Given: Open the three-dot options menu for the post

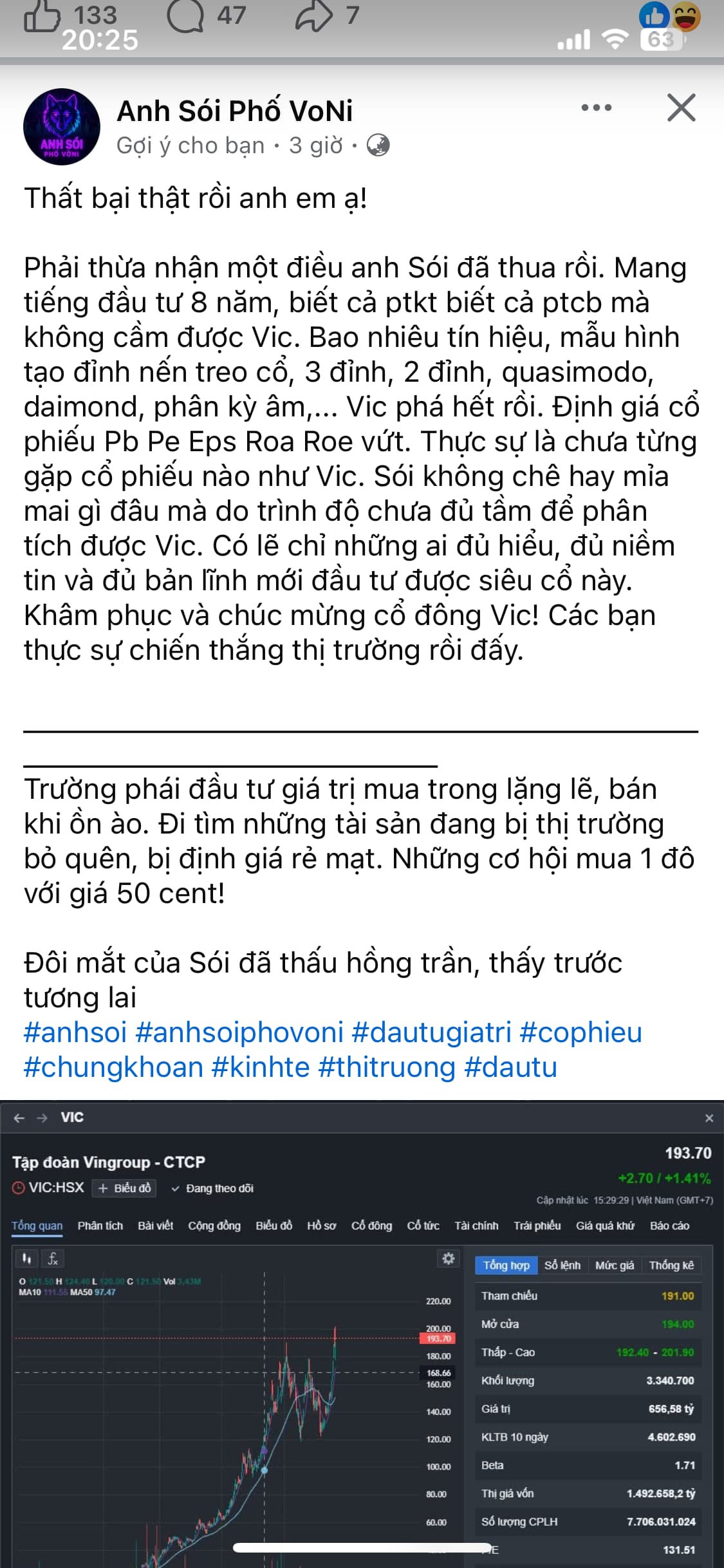Looking at the screenshot, I should 596,107.
